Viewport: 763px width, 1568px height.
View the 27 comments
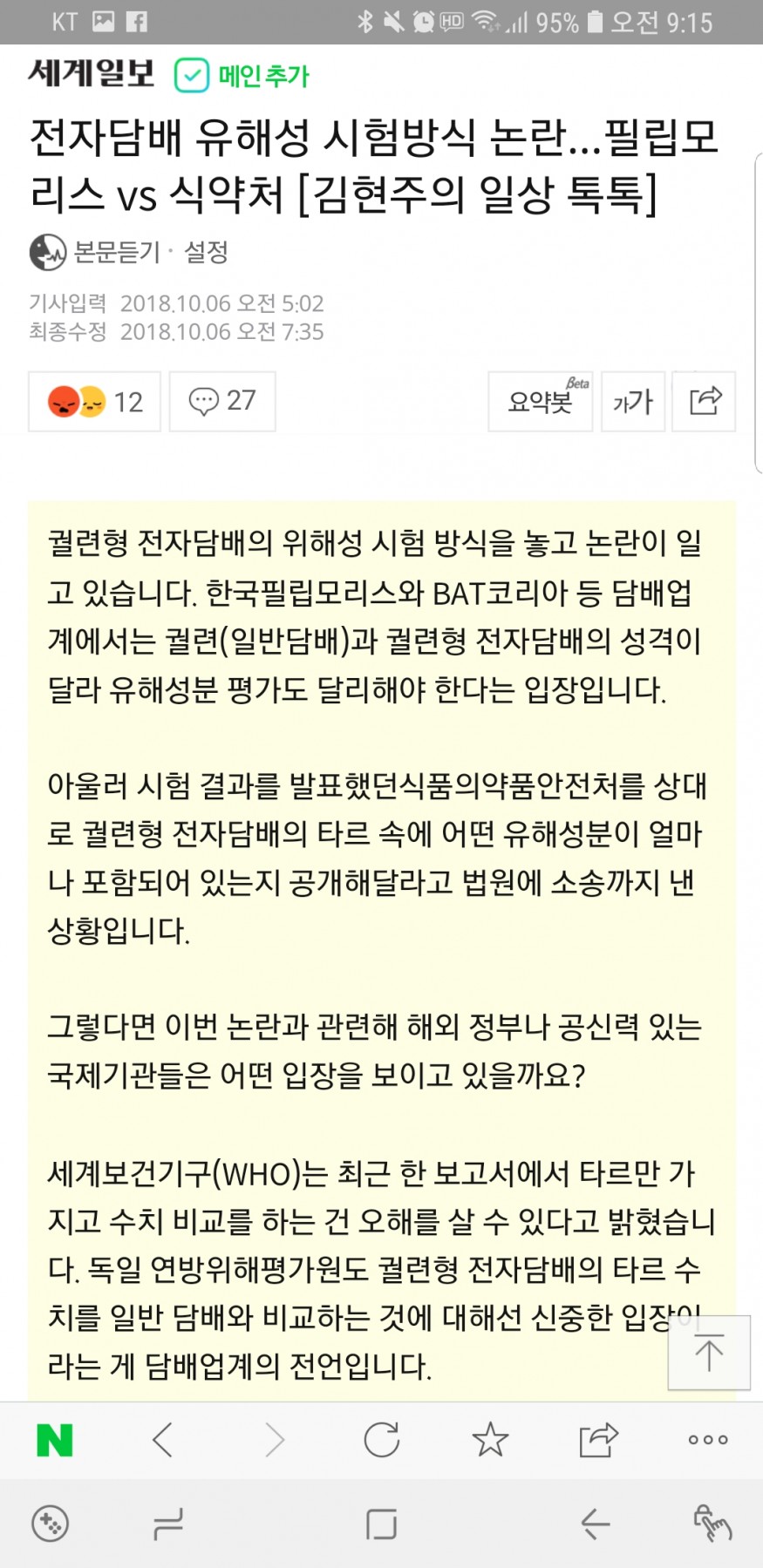pyautogui.click(x=222, y=401)
